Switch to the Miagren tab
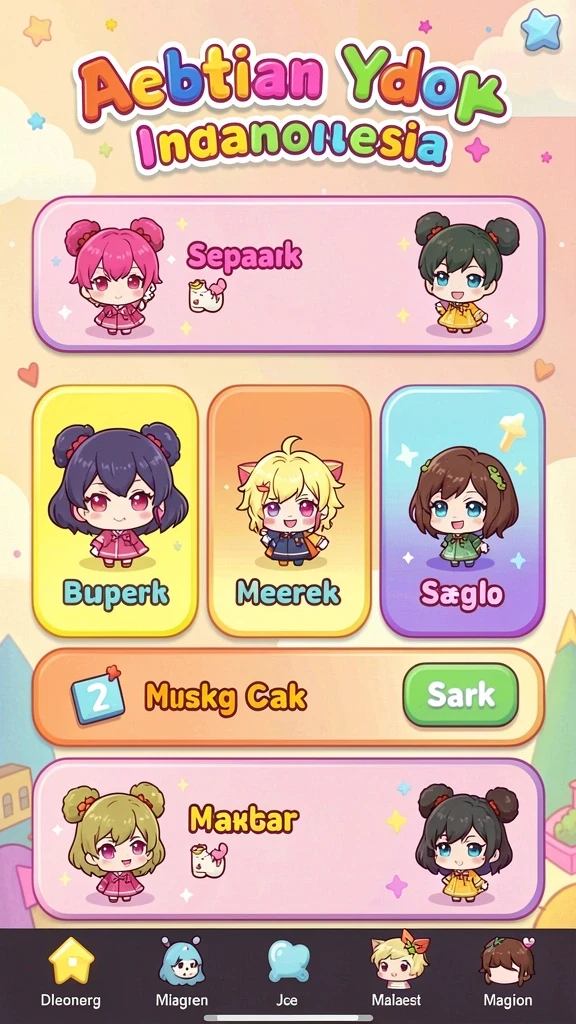576x1024 pixels. point(182,973)
